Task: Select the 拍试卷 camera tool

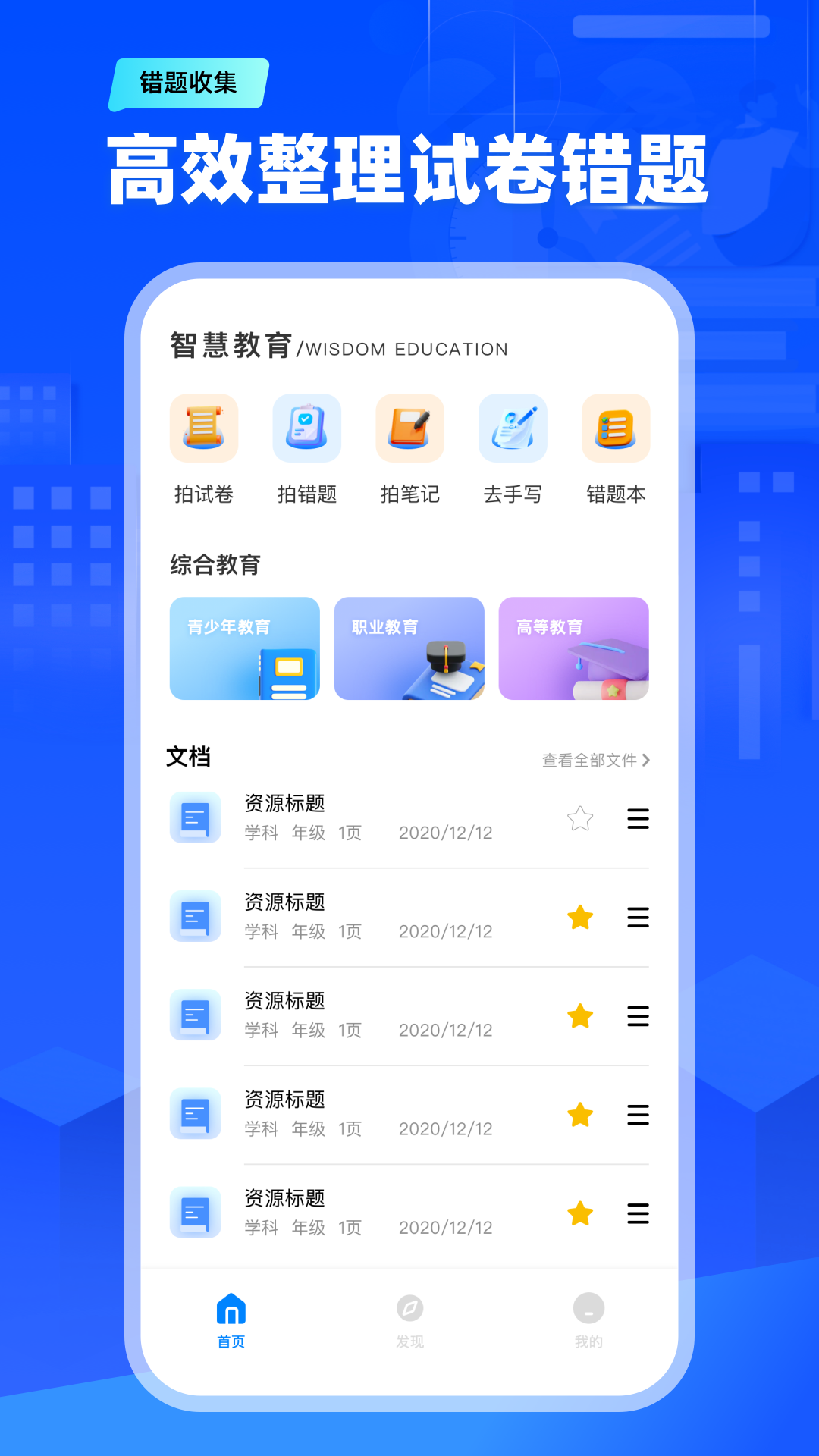Action: [x=203, y=428]
